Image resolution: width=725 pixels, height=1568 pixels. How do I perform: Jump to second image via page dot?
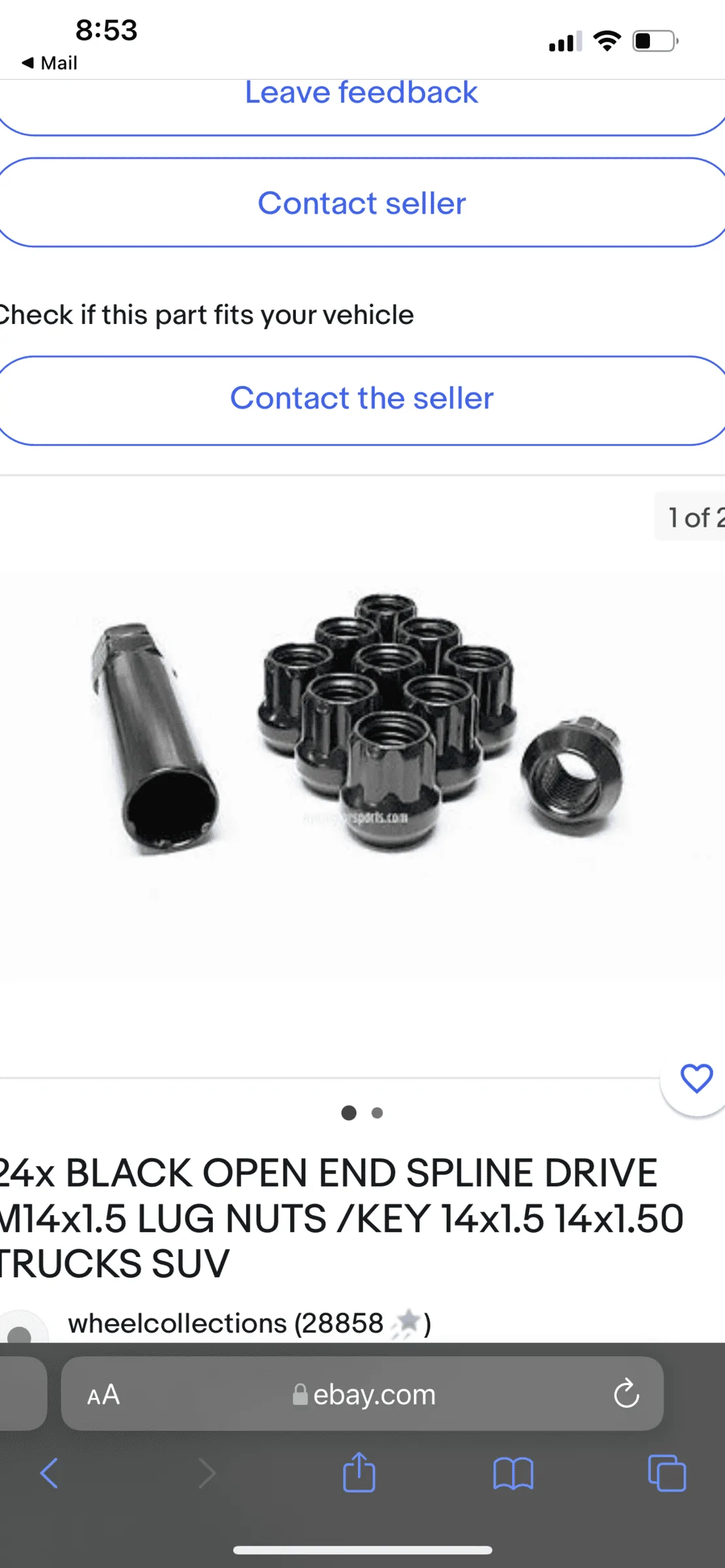377,1113
